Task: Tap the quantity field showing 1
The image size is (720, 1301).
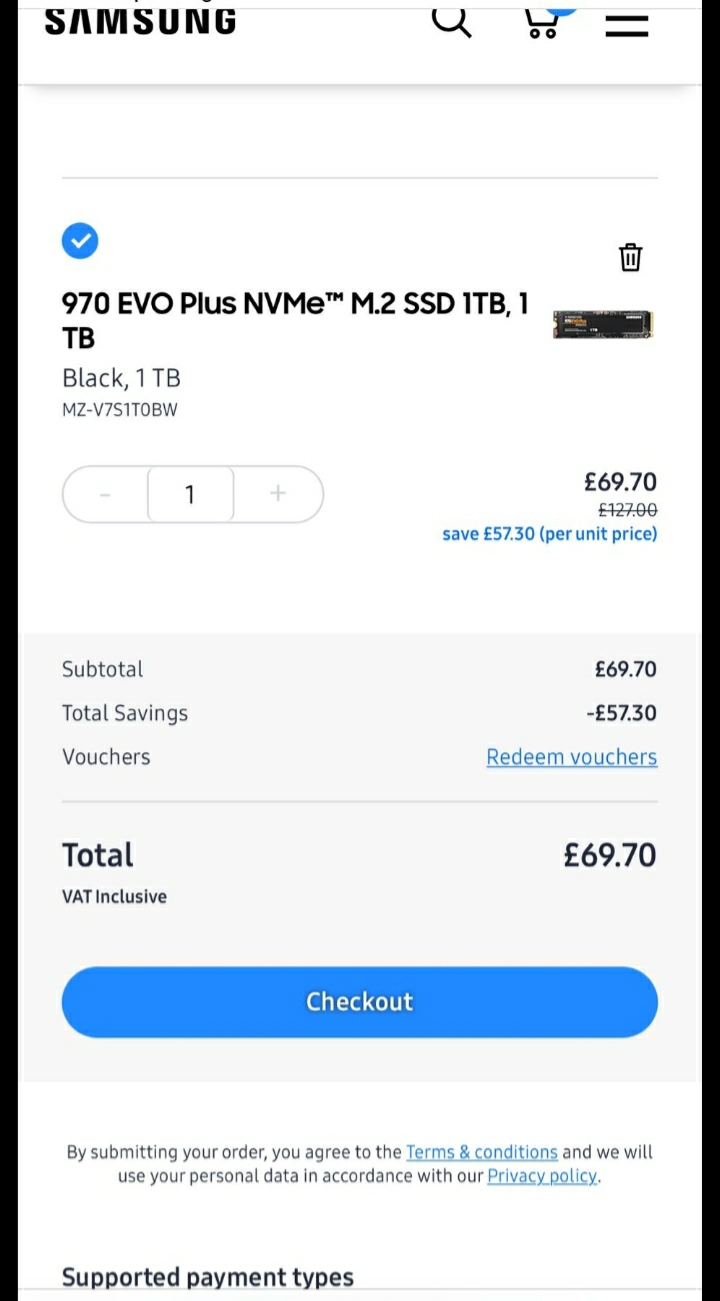Action: coord(190,494)
